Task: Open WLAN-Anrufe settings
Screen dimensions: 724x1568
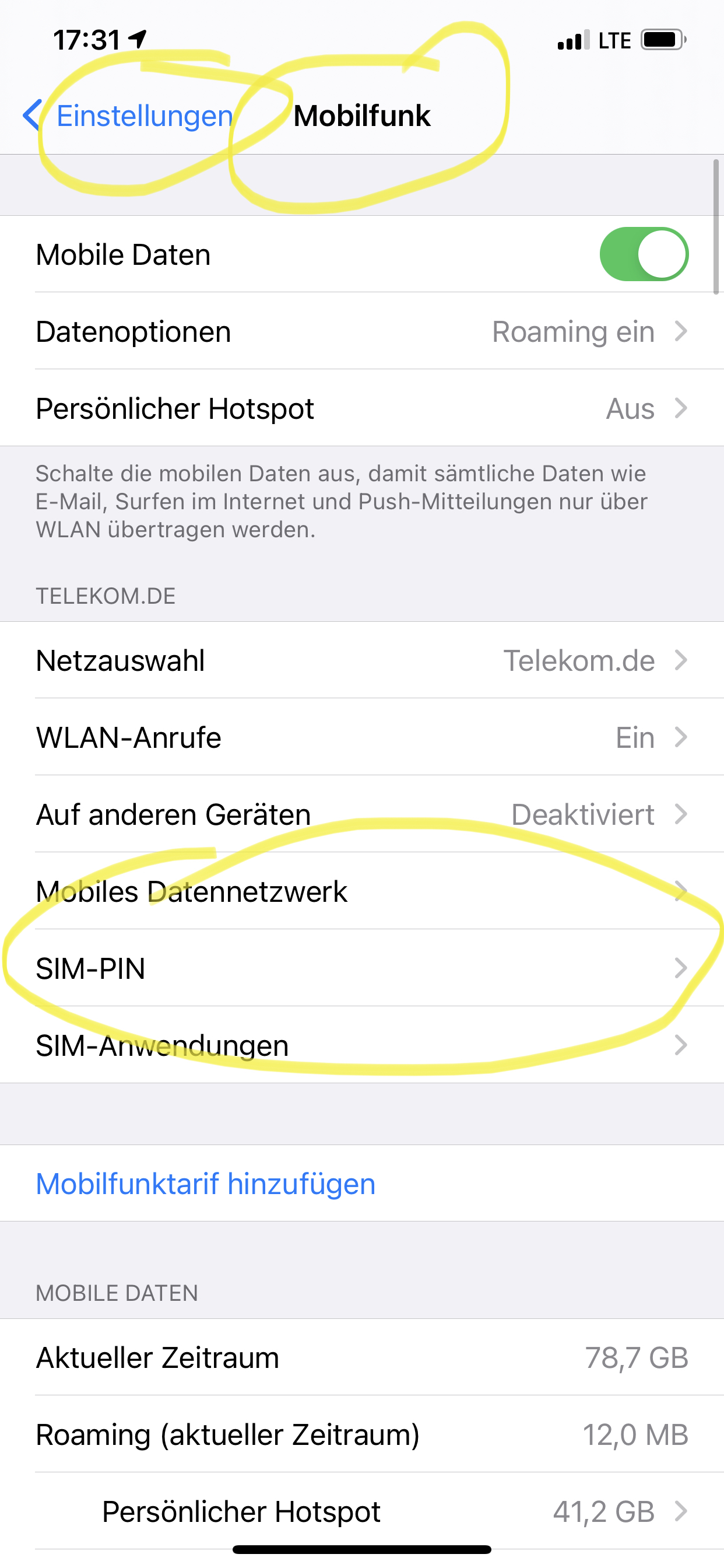Action: tap(361, 737)
